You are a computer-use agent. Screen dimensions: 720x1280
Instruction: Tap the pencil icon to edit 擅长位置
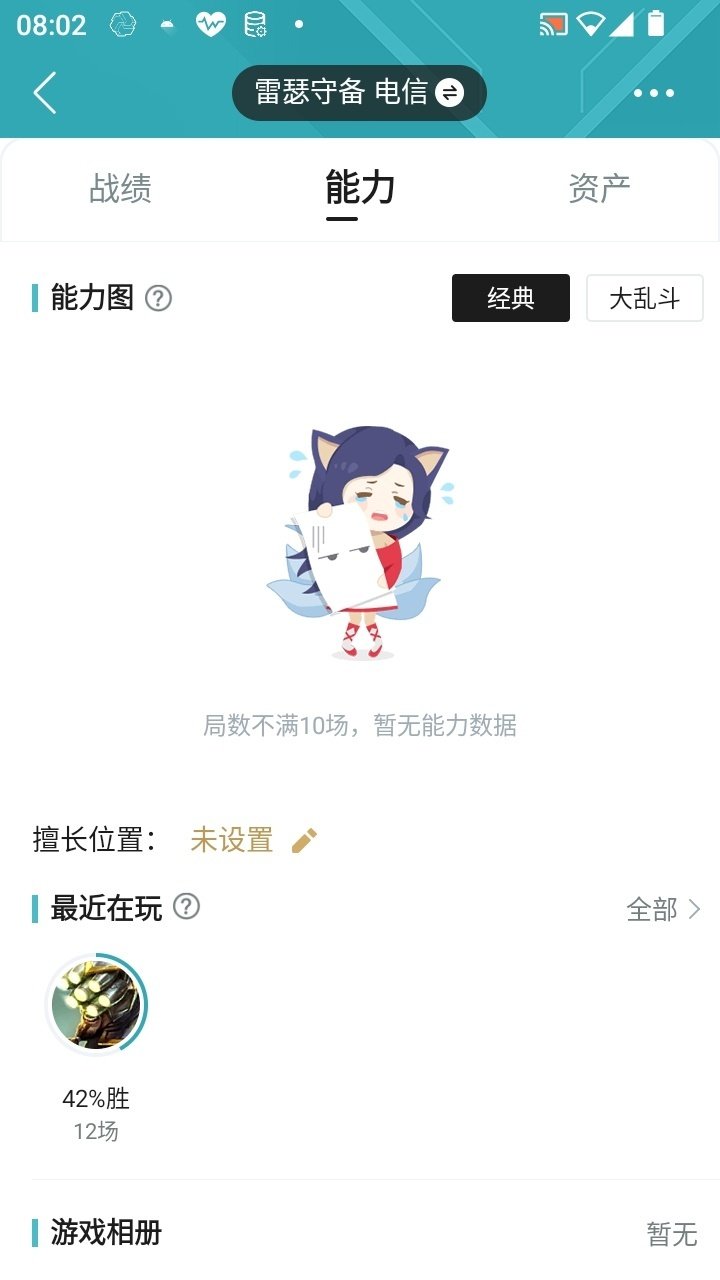pos(303,840)
